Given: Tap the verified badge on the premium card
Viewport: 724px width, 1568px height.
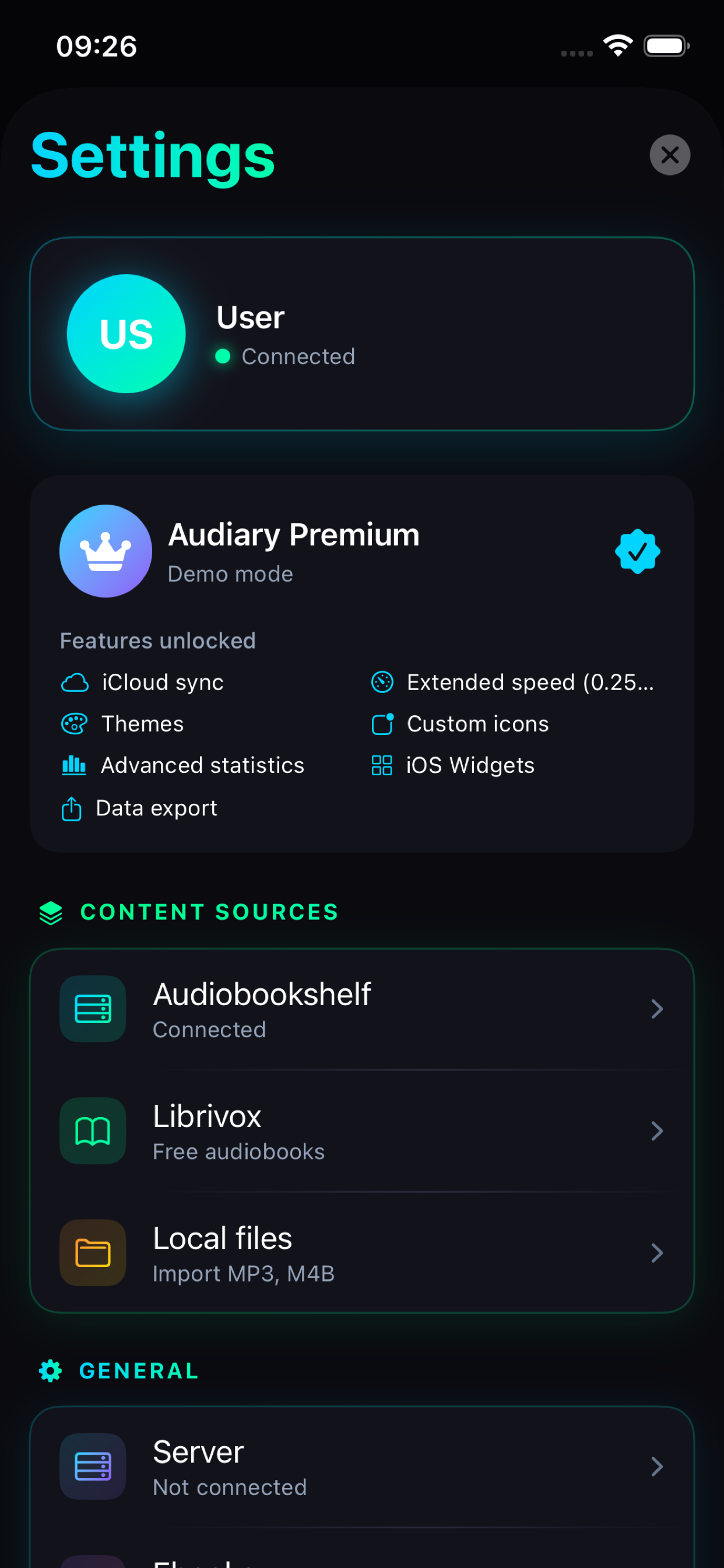Looking at the screenshot, I should click(x=638, y=551).
